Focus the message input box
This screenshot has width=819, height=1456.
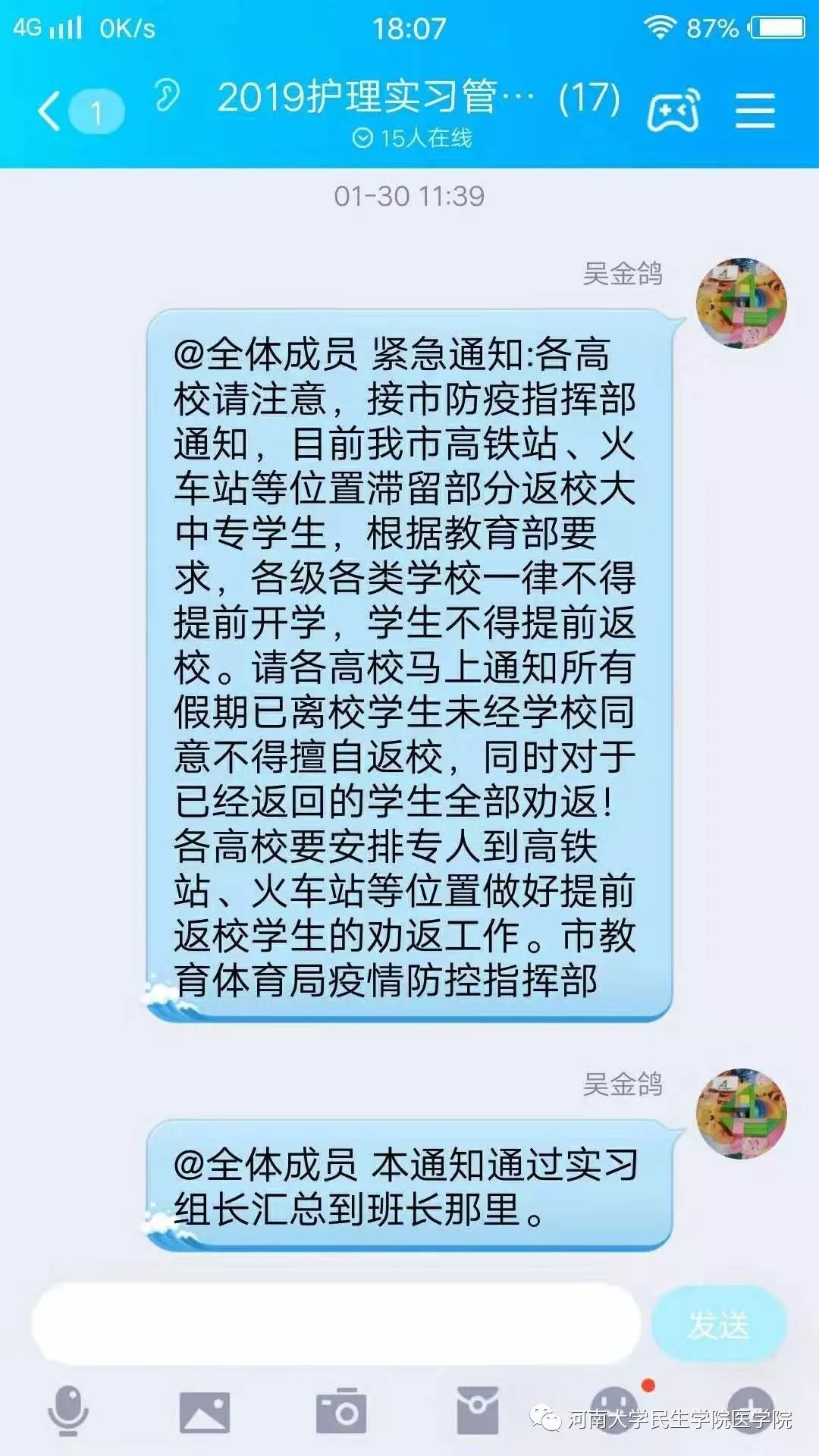coord(336,1323)
